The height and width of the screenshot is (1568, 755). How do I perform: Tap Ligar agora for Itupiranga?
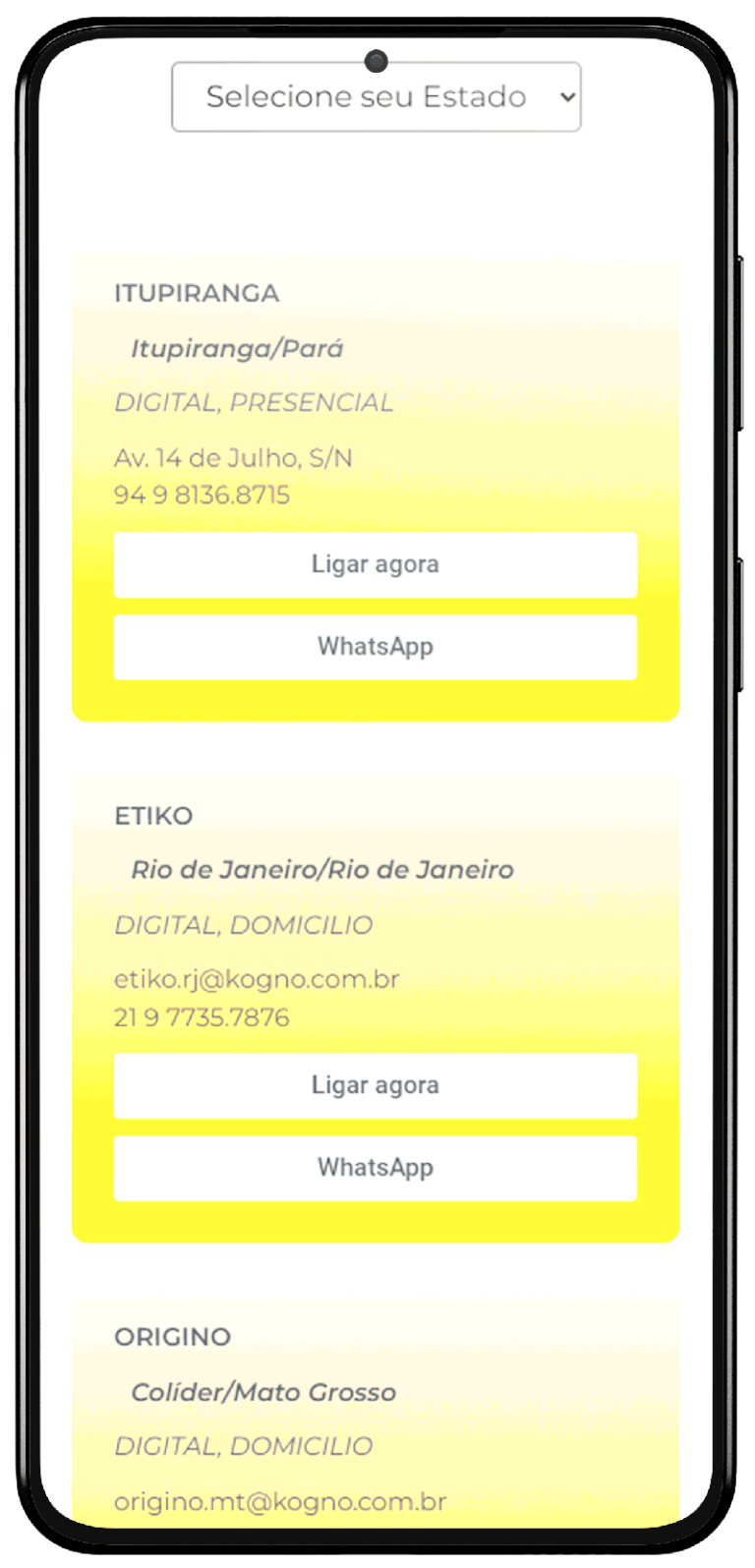coord(376,565)
